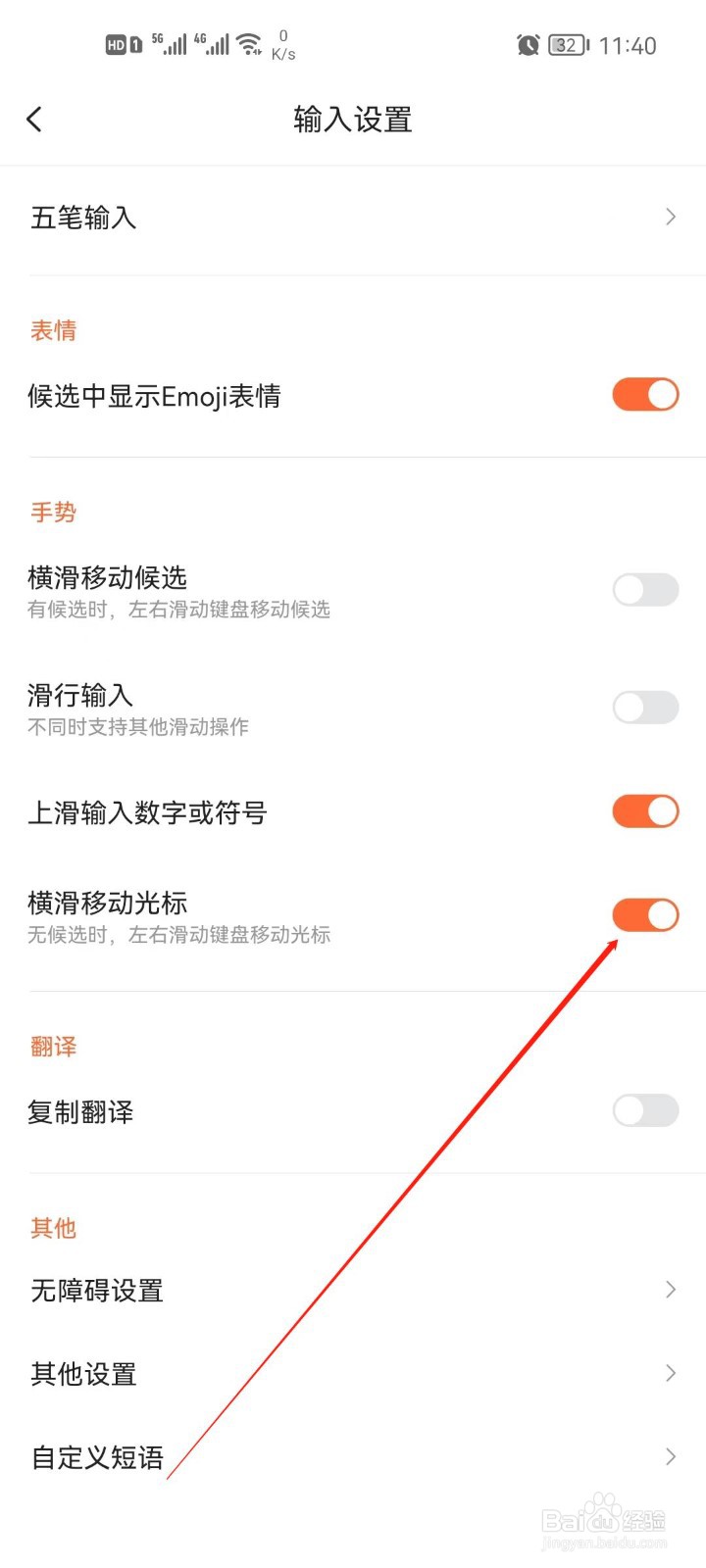Open 无障碍设置 with its arrow
This screenshot has width=706, height=1568.
pos(671,1289)
